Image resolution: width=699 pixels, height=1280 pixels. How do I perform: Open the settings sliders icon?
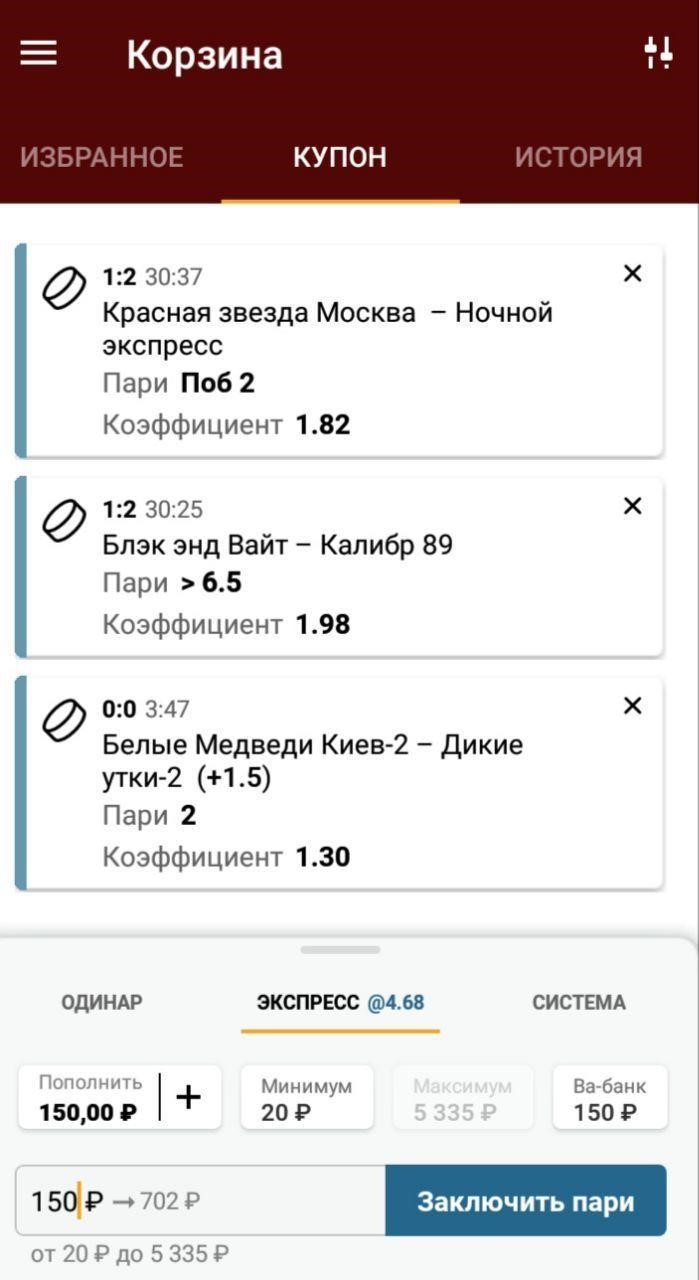(658, 53)
